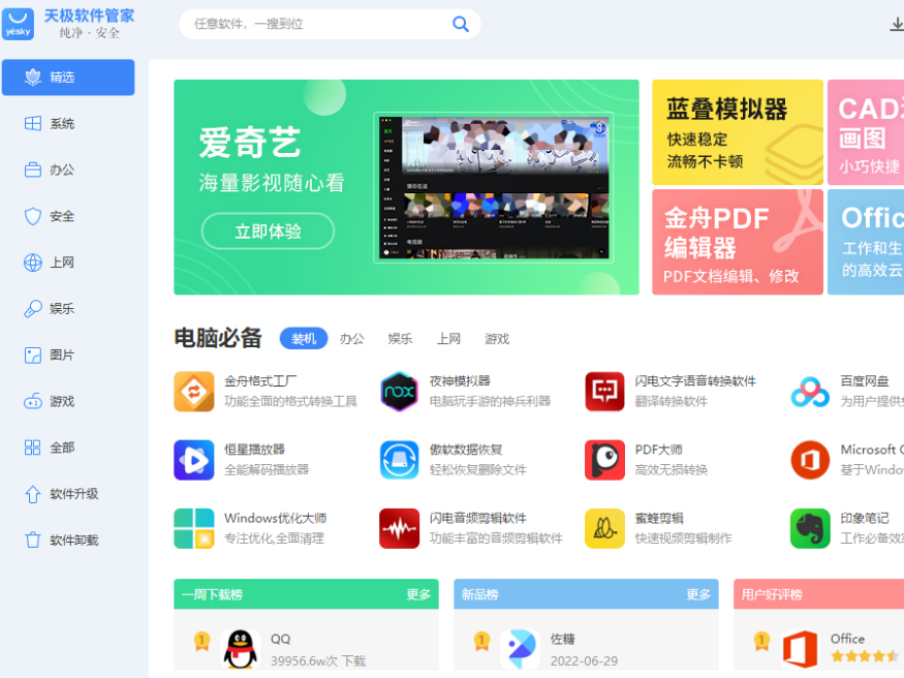
Task: Select 软件升级 in the sidebar
Action: coord(73,494)
